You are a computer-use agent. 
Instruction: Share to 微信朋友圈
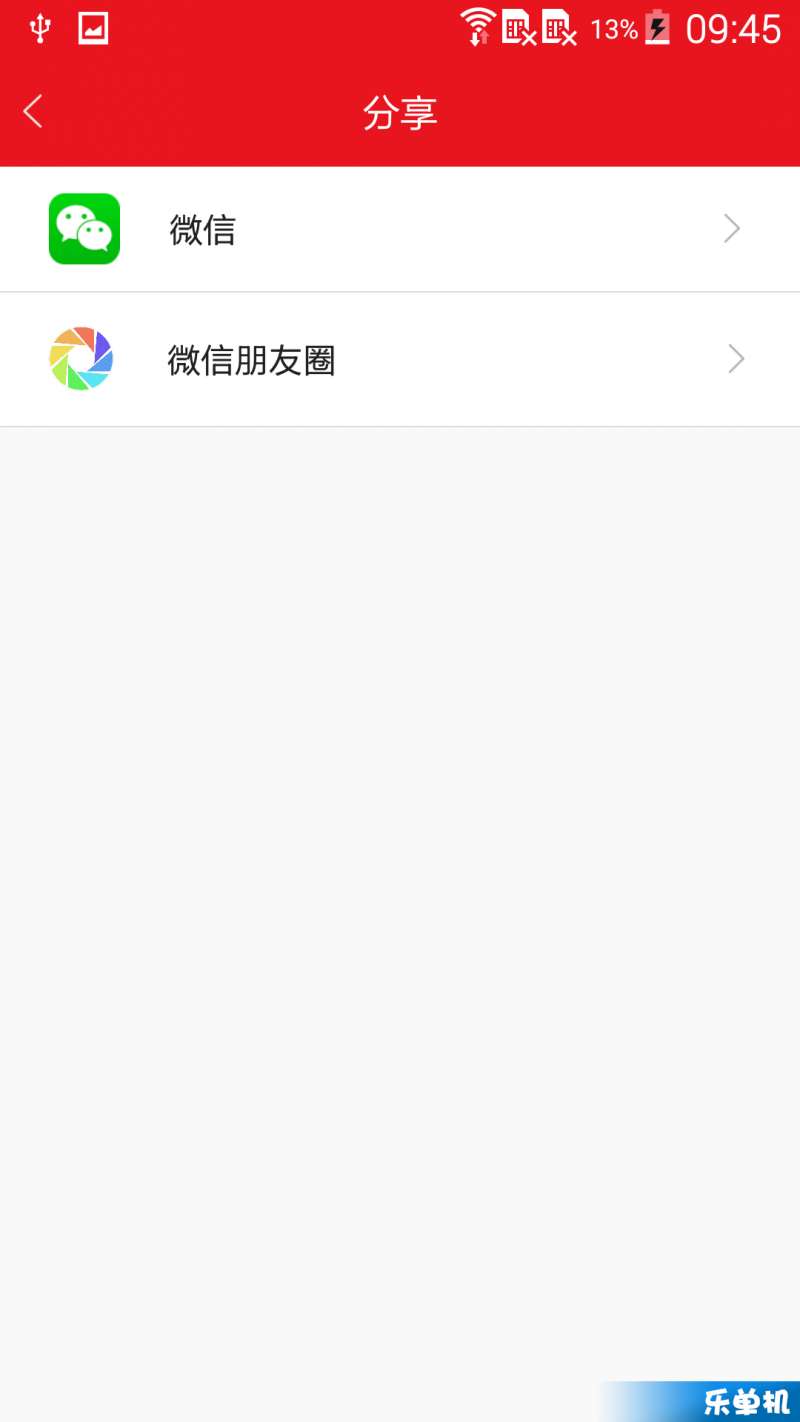pos(400,359)
